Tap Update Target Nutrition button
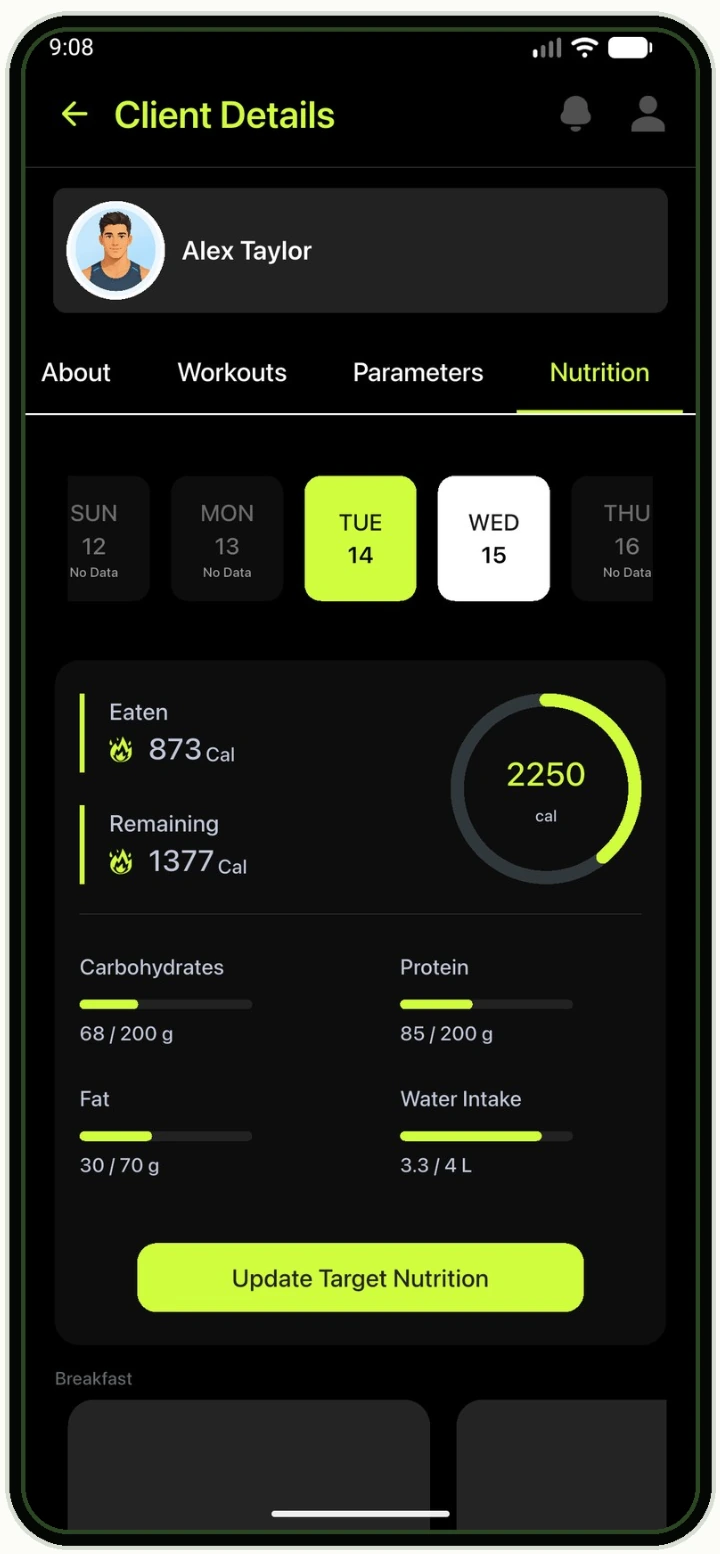Viewport: 720px width, 1554px height. [360, 1278]
